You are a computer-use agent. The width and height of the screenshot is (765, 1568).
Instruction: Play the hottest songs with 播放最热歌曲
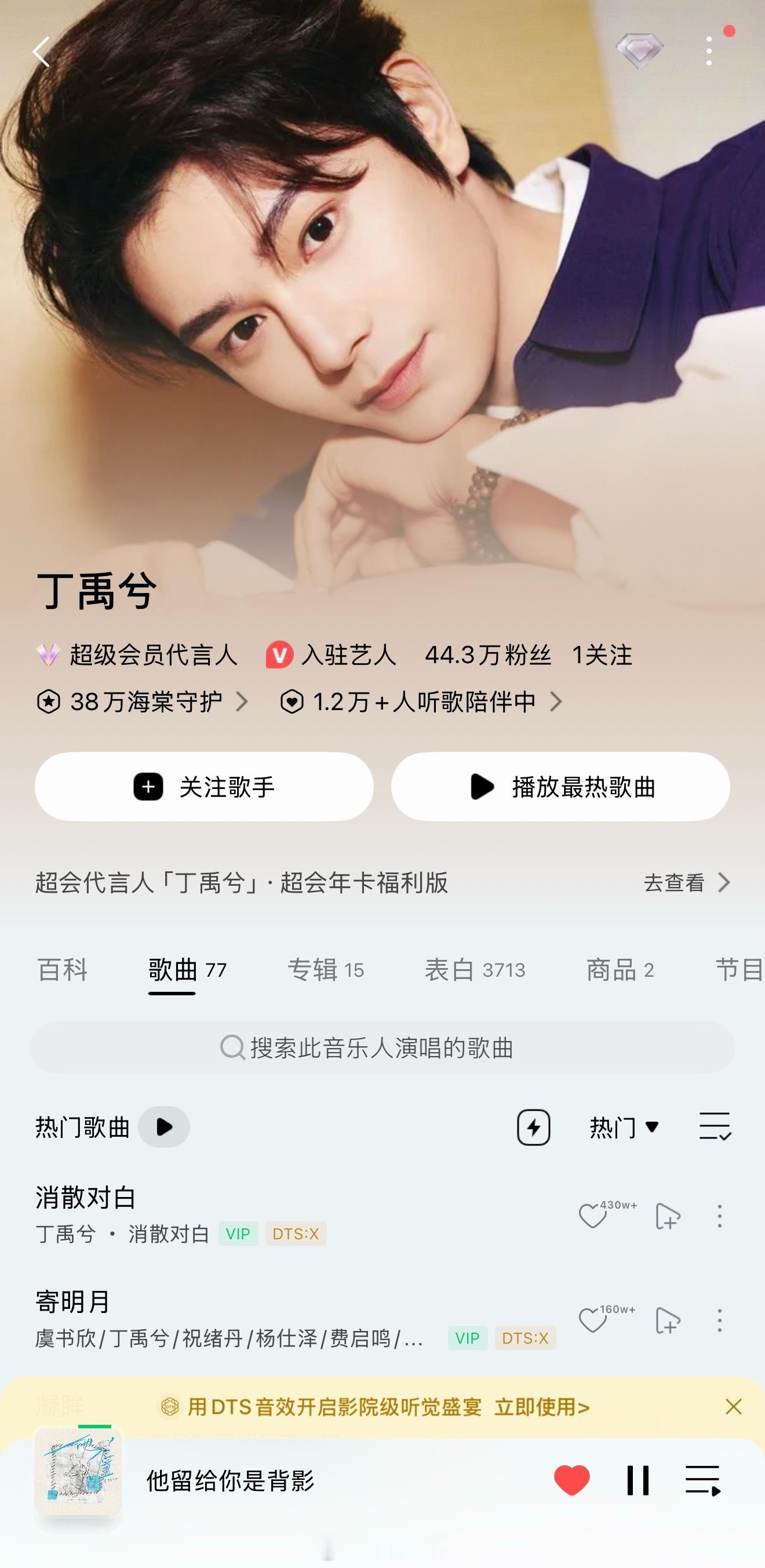coord(560,787)
